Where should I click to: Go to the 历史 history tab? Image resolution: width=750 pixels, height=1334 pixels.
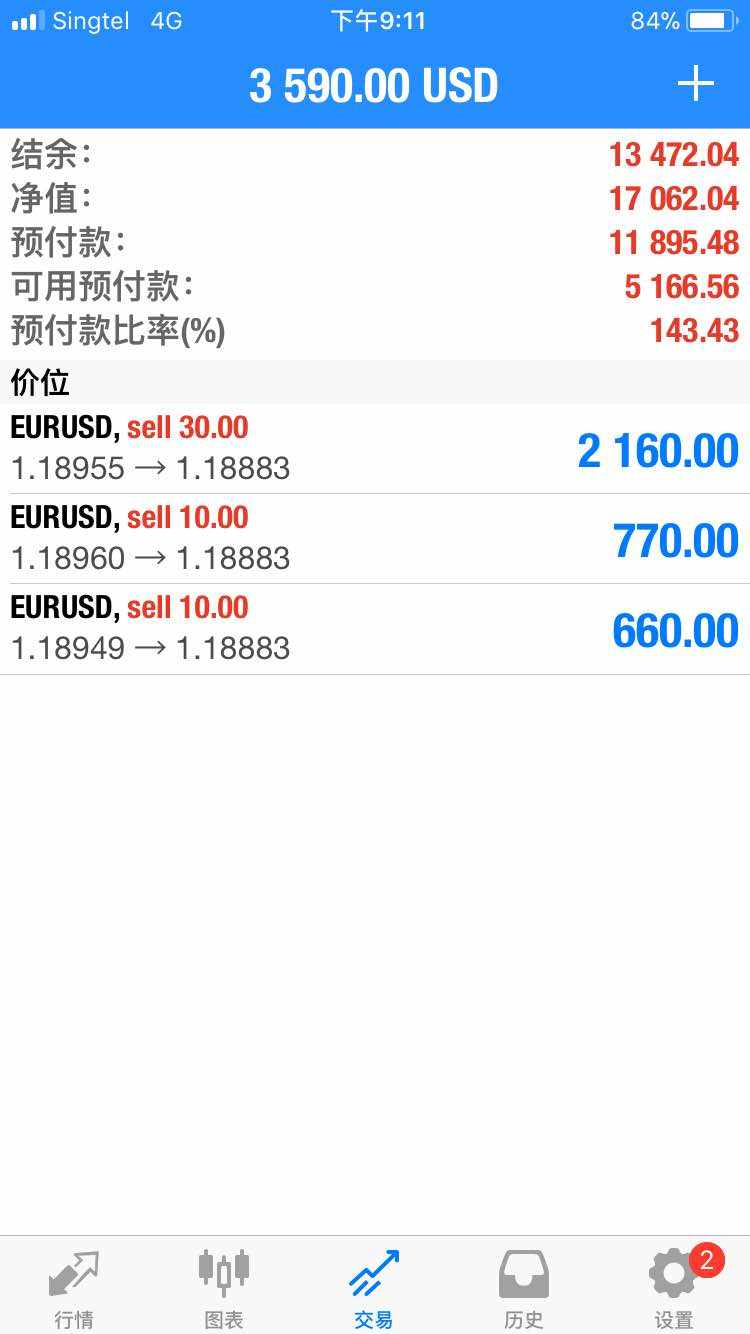pyautogui.click(x=524, y=1288)
